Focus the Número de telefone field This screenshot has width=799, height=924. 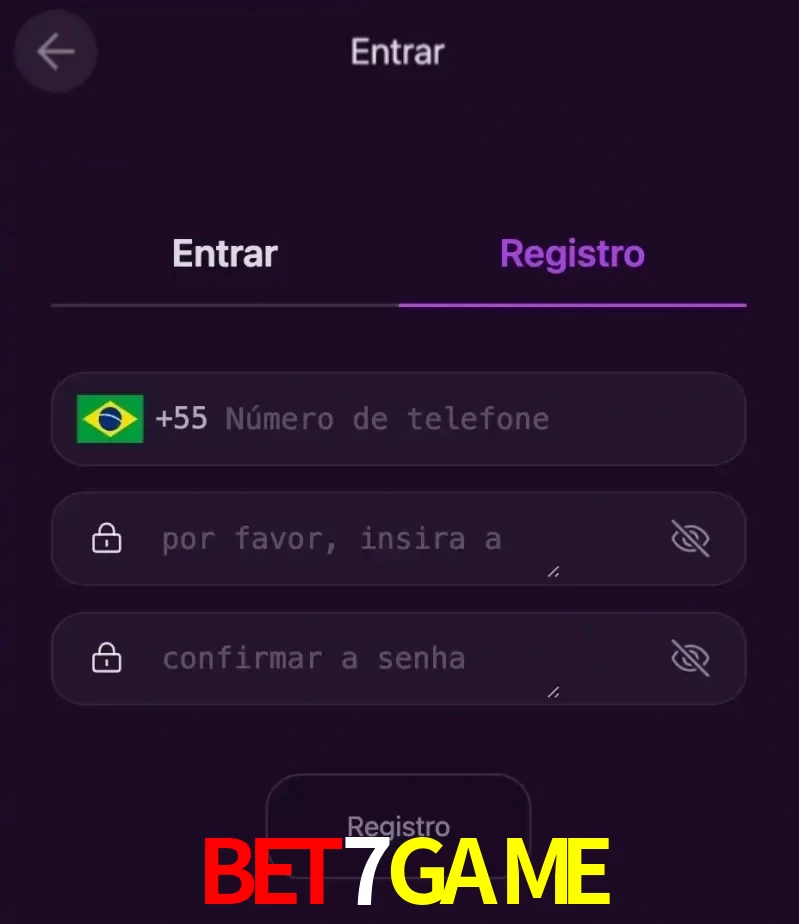[450, 419]
